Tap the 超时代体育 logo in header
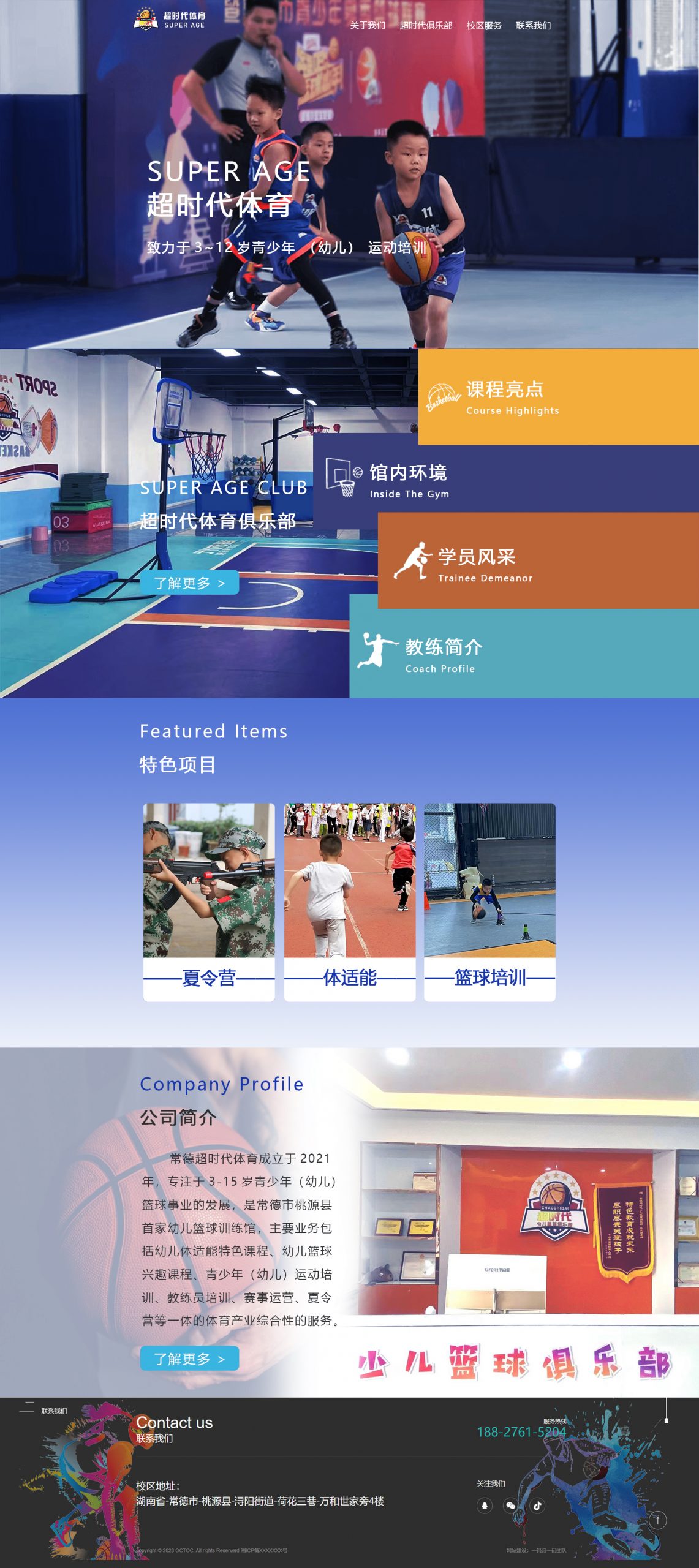 click(170, 20)
